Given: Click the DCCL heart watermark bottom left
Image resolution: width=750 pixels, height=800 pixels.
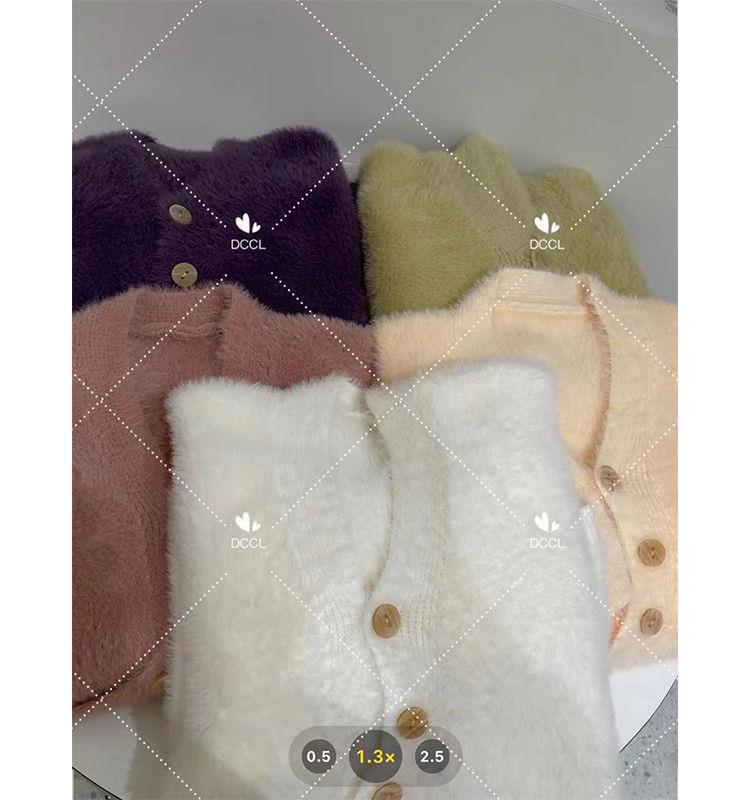Looking at the screenshot, I should coord(246,531).
